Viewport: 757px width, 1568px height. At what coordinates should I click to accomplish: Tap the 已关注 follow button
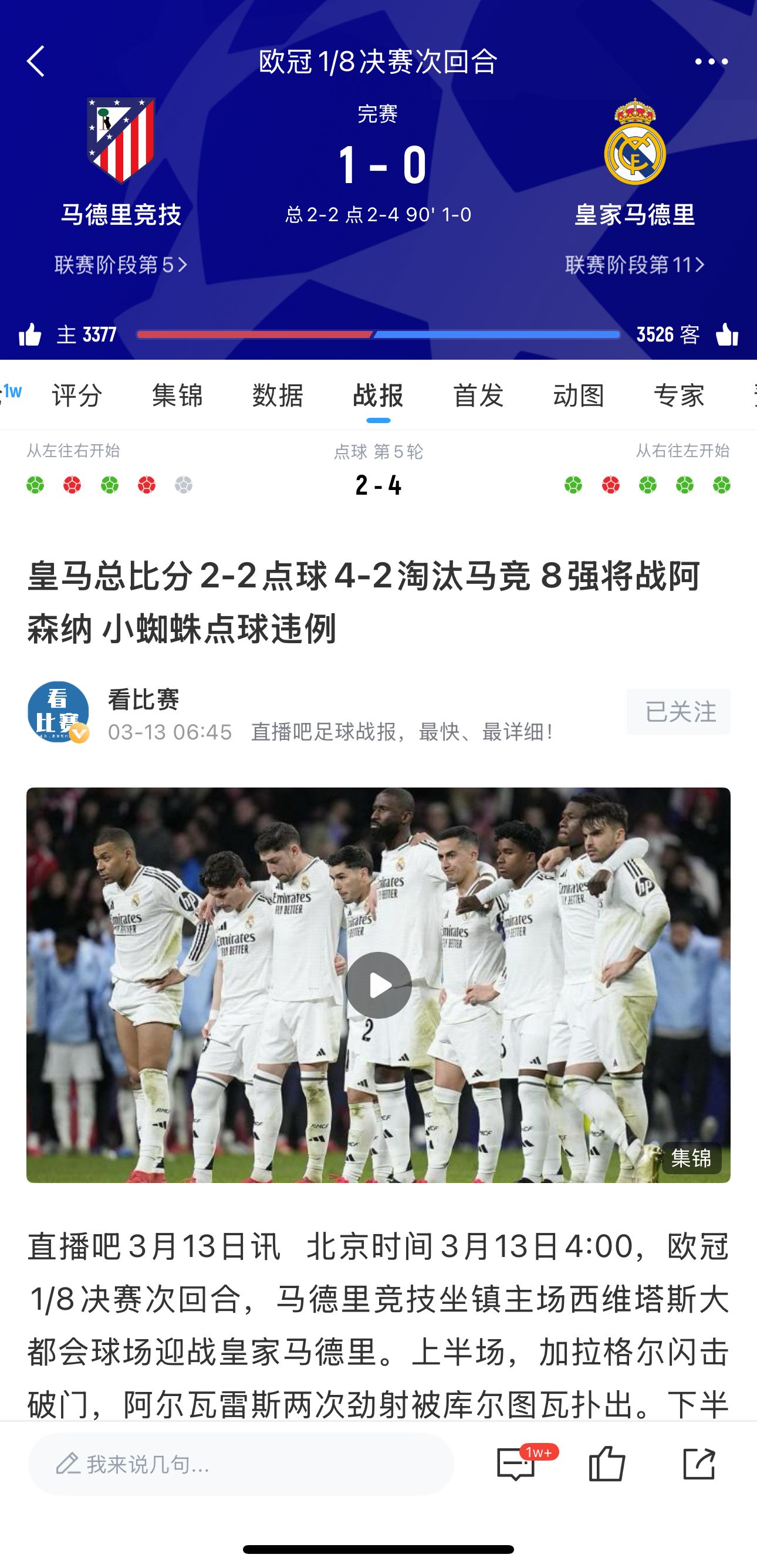tap(678, 712)
